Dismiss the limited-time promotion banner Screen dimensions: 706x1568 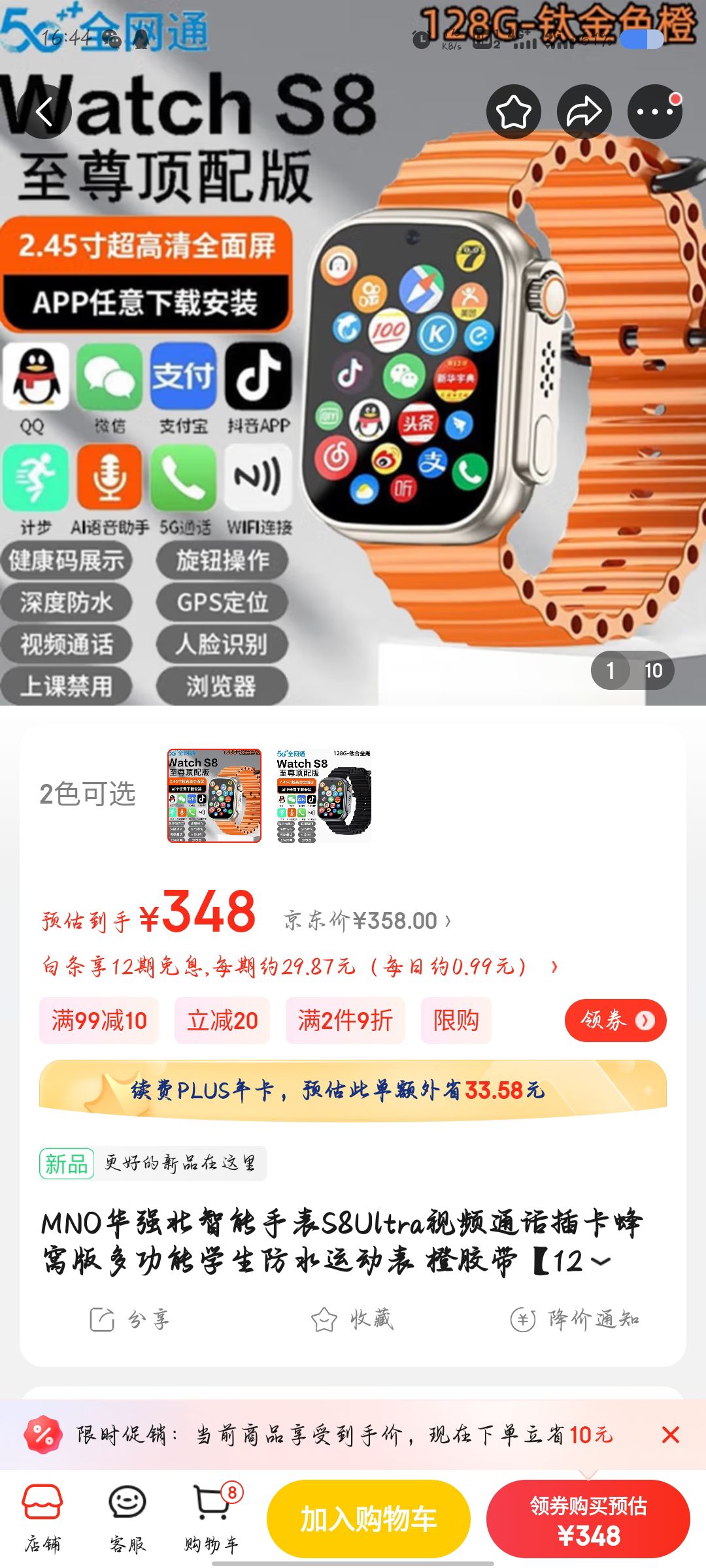click(x=670, y=1434)
